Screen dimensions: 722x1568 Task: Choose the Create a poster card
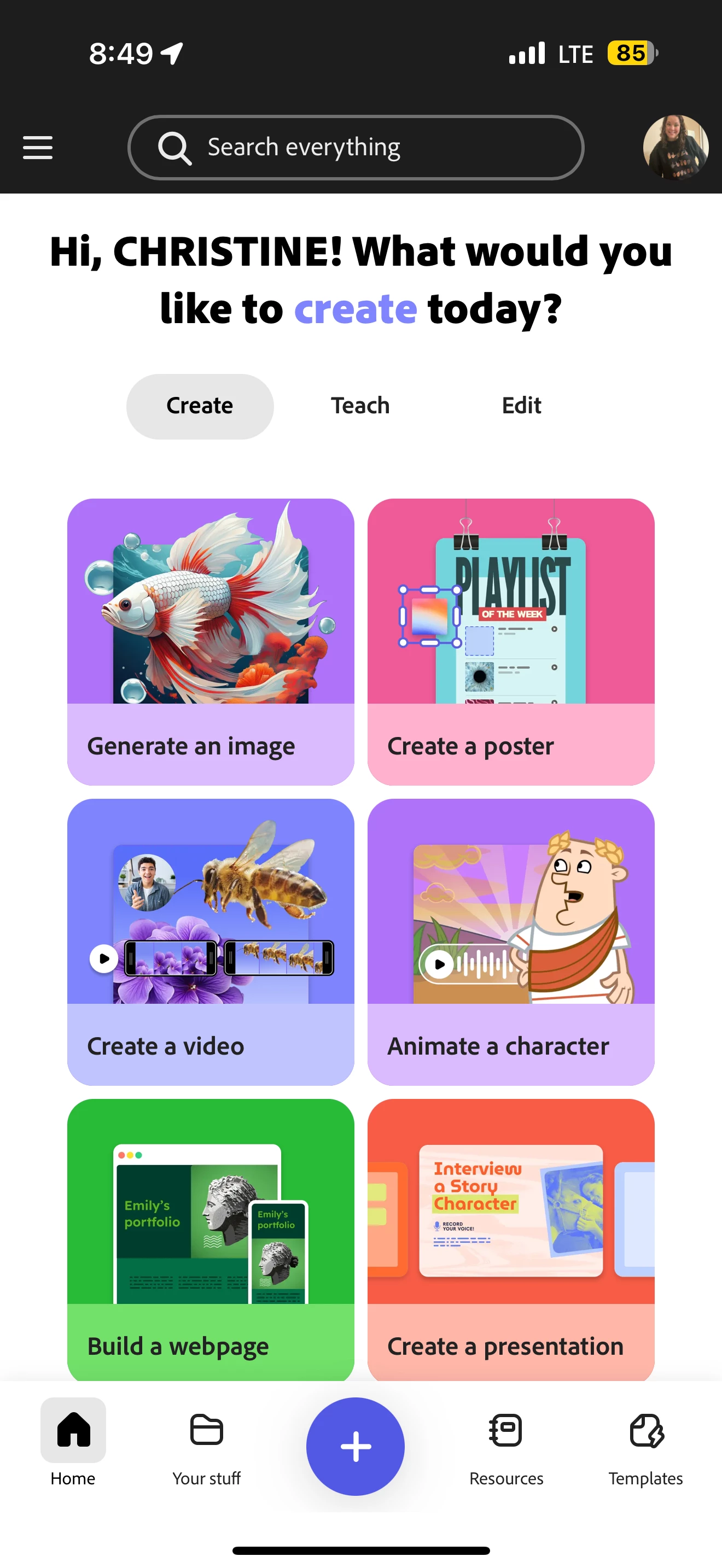pos(511,641)
